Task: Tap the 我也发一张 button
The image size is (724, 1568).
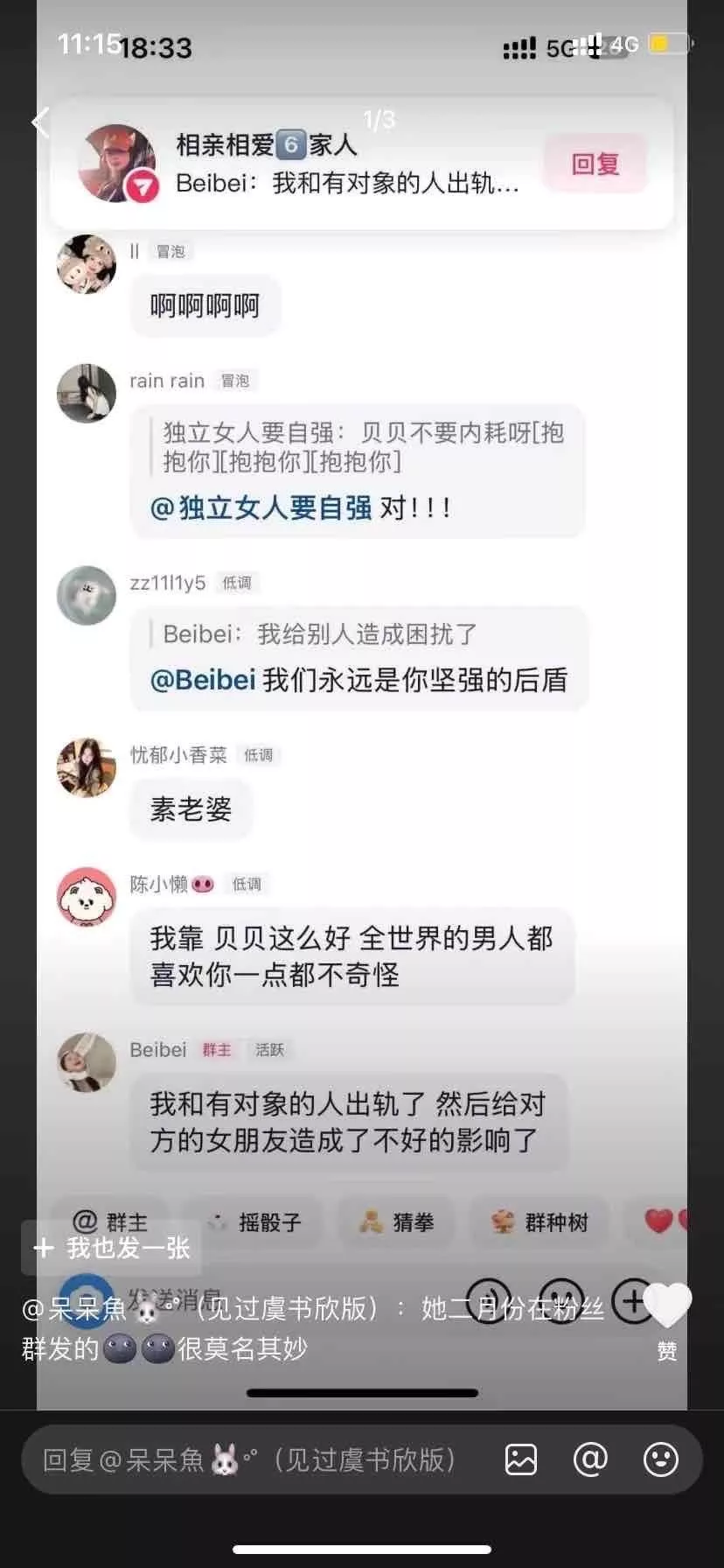Action: click(112, 1248)
